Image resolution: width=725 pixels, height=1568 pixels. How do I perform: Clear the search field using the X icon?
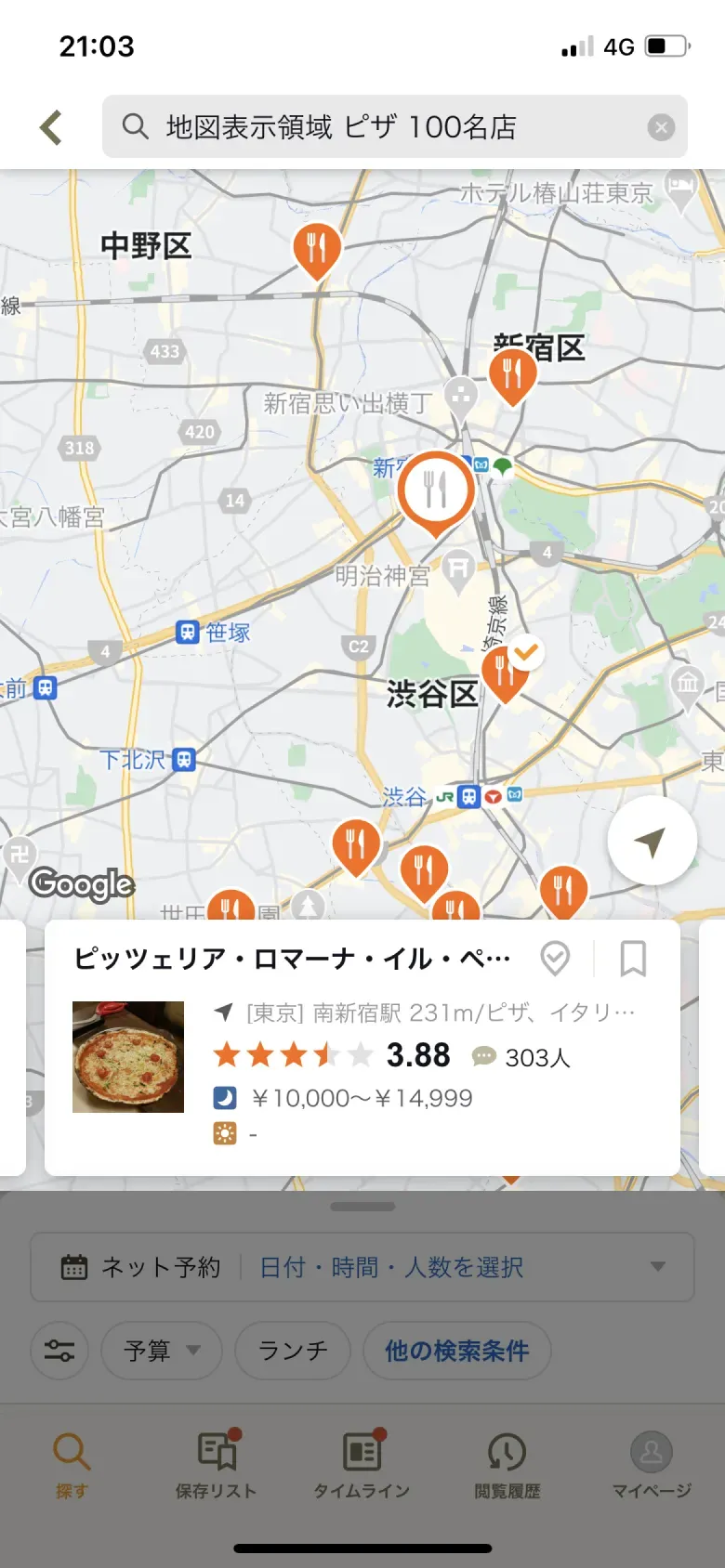click(661, 127)
